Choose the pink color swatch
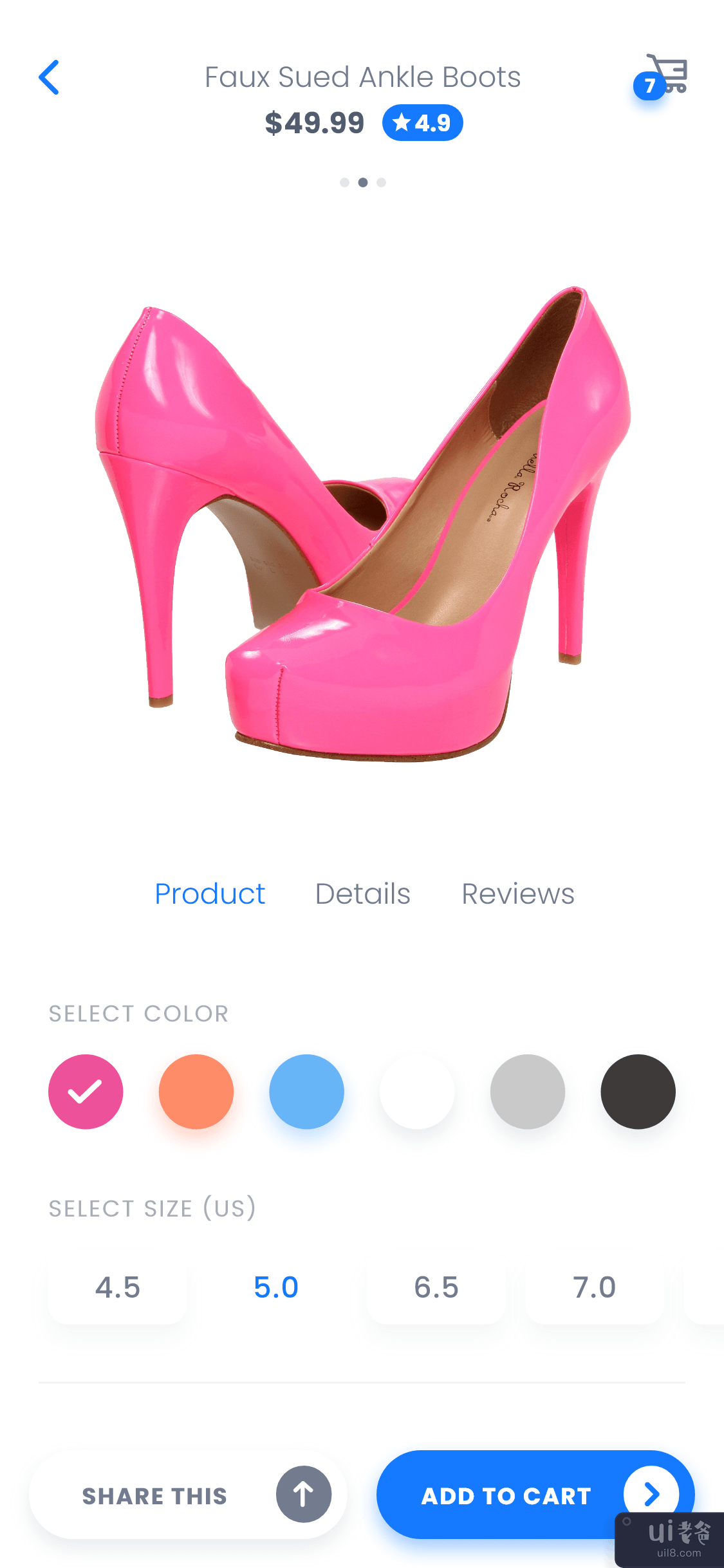 coord(86,1092)
